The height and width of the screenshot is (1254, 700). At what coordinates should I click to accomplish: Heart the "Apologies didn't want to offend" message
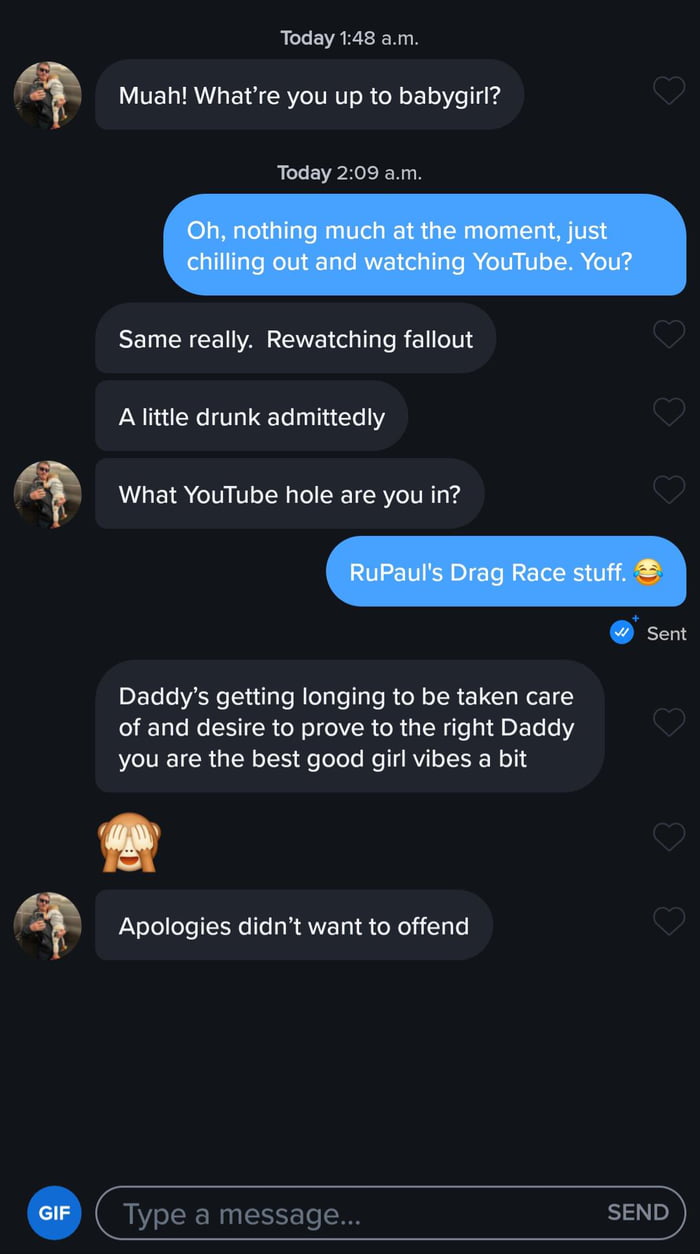[x=668, y=921]
